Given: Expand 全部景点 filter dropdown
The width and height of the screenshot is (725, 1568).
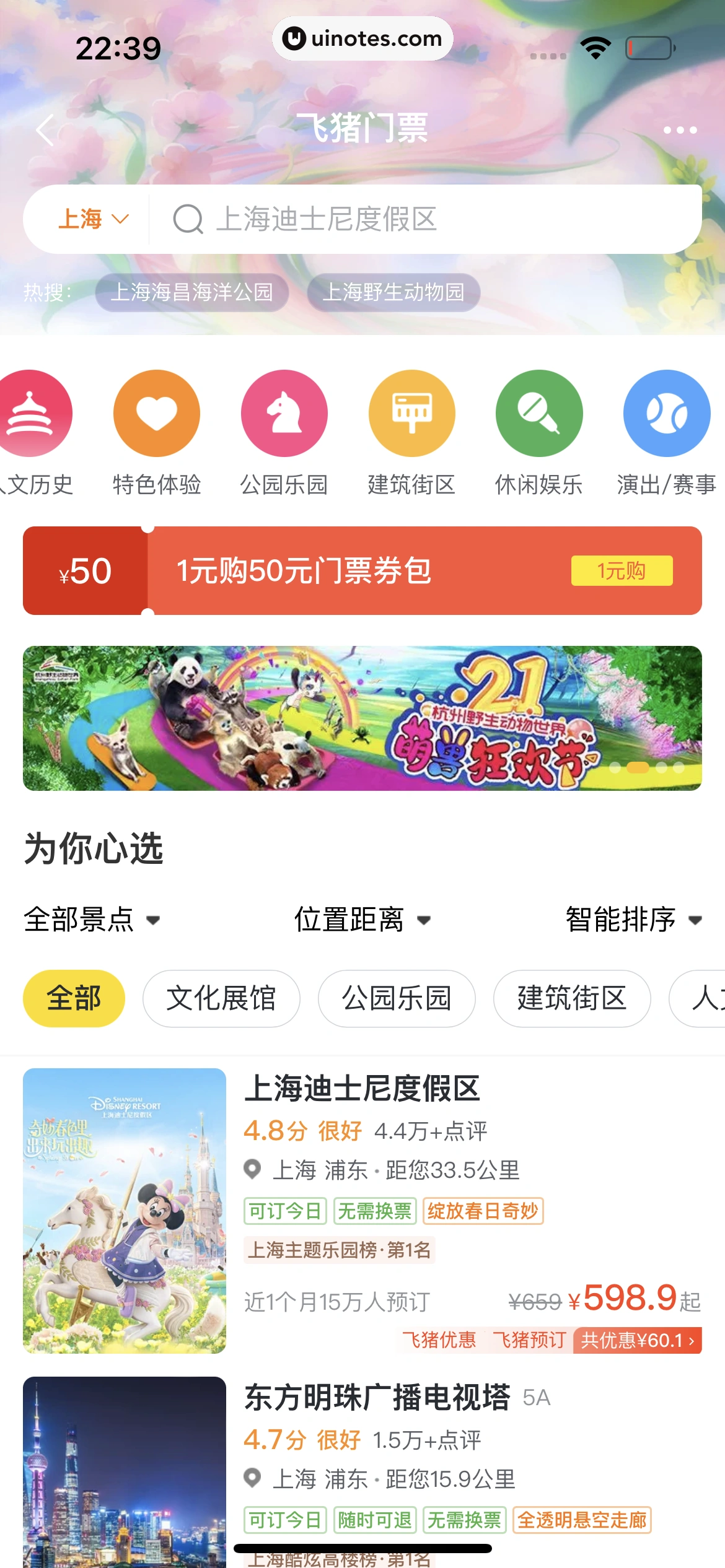Looking at the screenshot, I should [x=92, y=920].
